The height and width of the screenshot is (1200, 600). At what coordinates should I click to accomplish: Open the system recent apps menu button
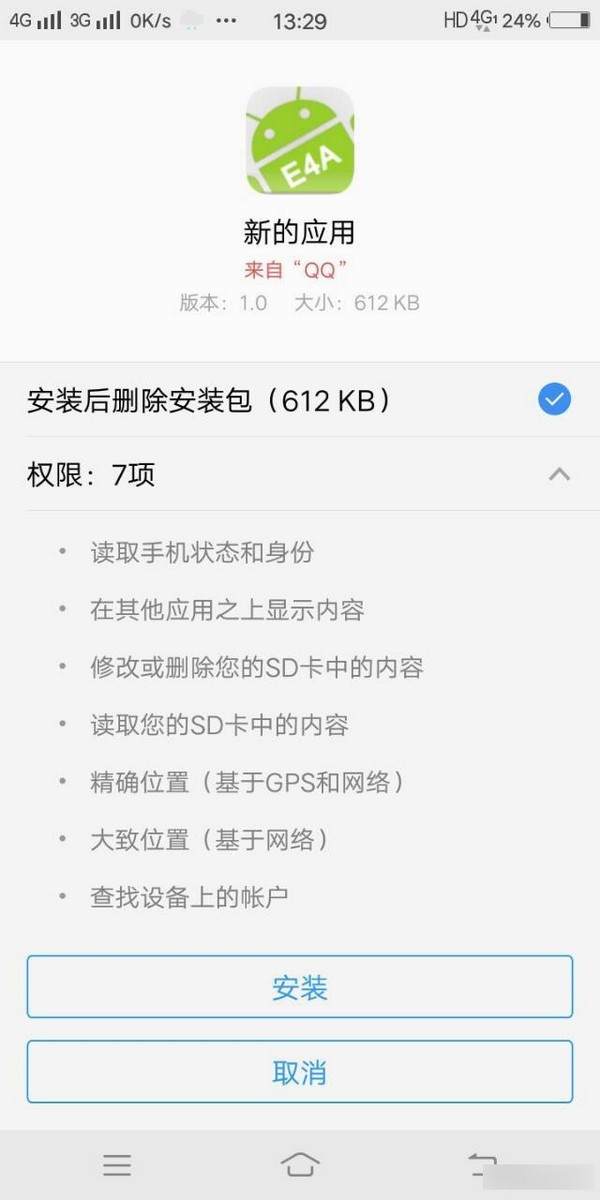tap(117, 1164)
